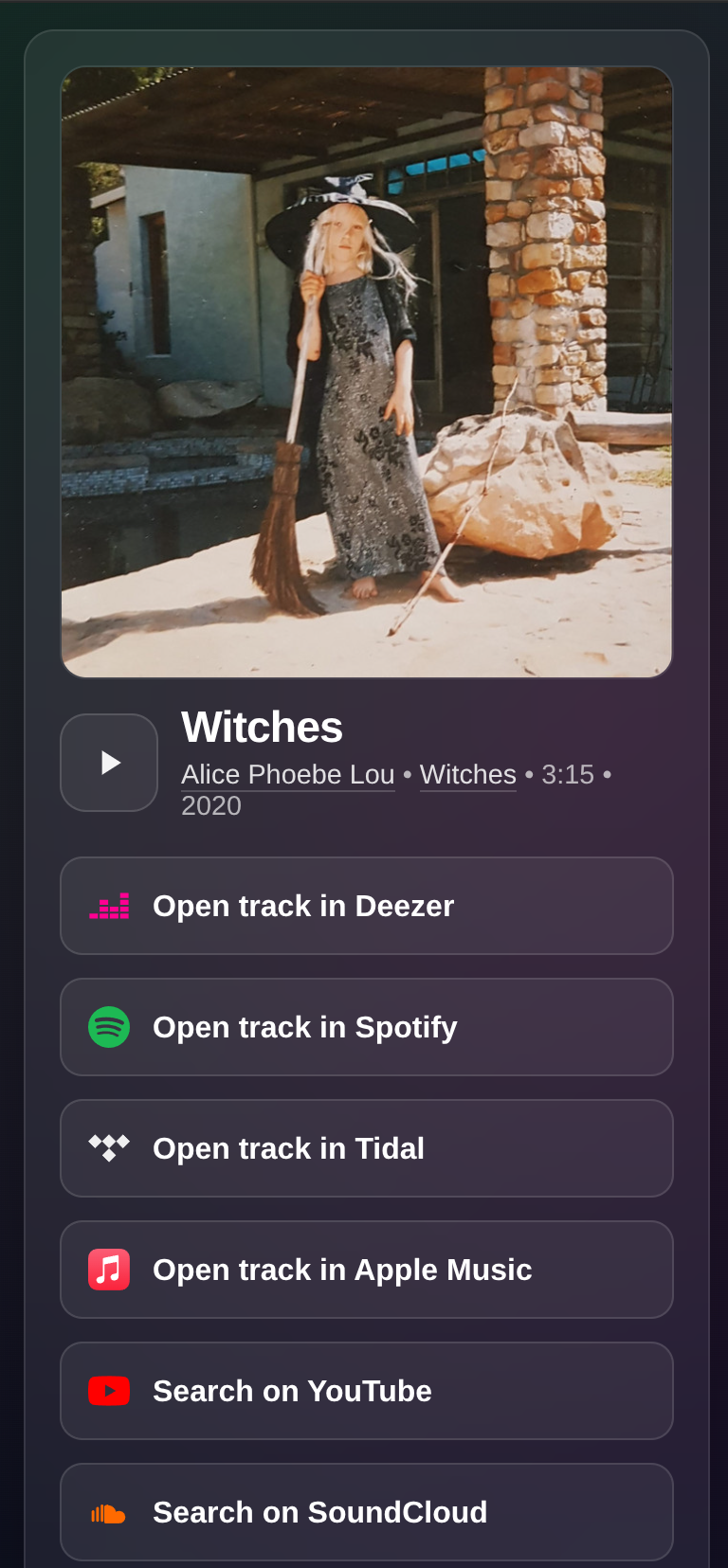Play the Witches track preview
728x1568 pixels.
pos(109,763)
